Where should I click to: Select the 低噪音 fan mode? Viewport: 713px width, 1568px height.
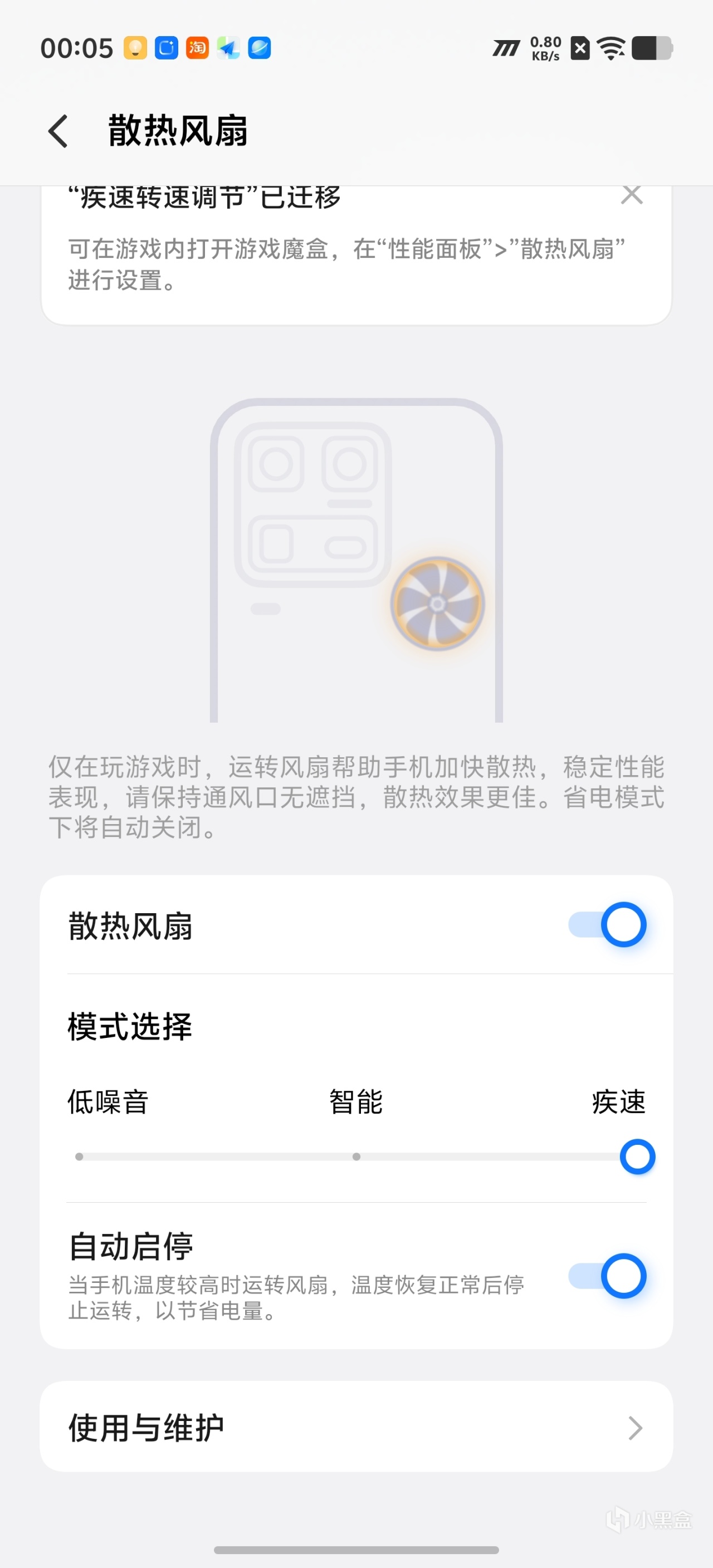[x=79, y=1157]
